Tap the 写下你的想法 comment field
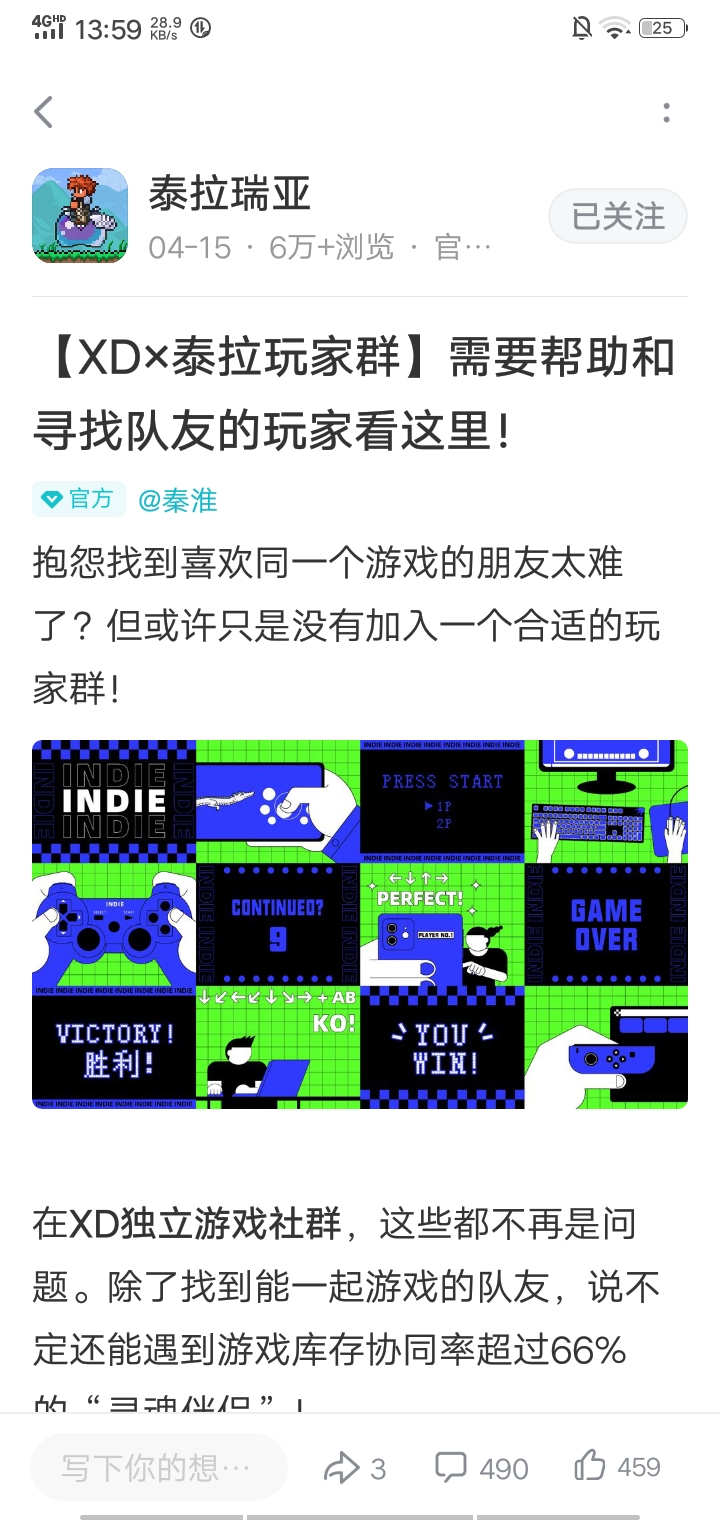The image size is (720, 1520). (x=158, y=1467)
